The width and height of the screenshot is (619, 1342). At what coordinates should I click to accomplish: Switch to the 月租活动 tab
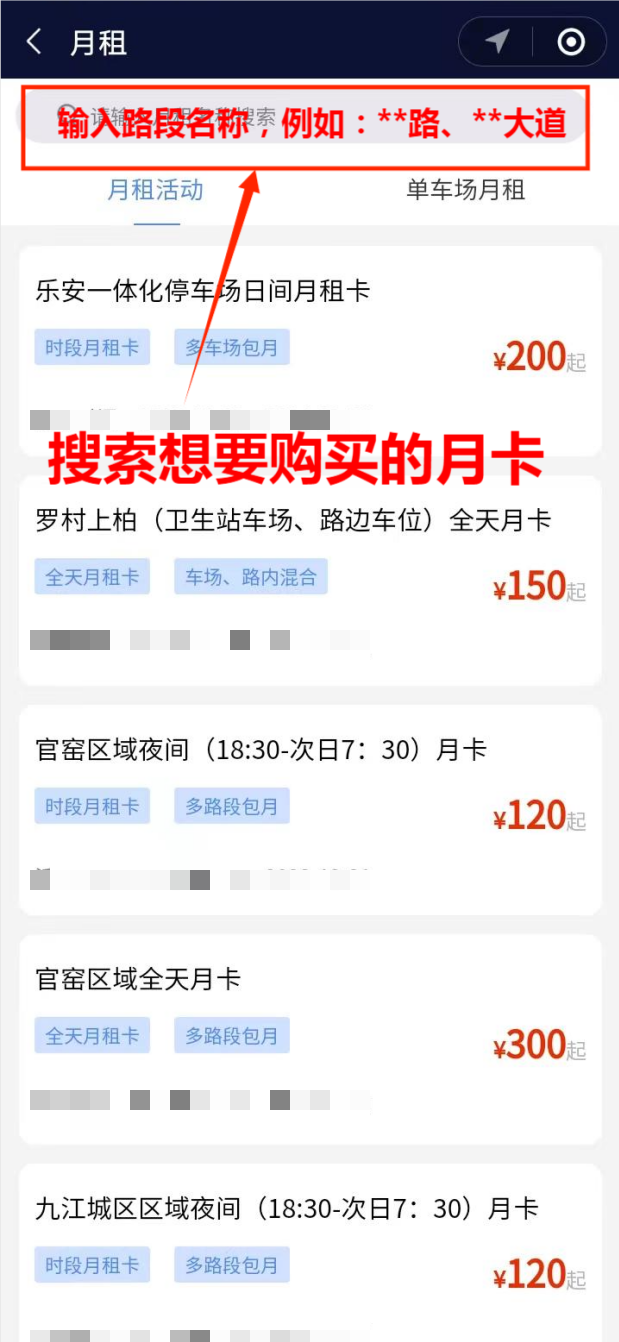click(x=155, y=190)
